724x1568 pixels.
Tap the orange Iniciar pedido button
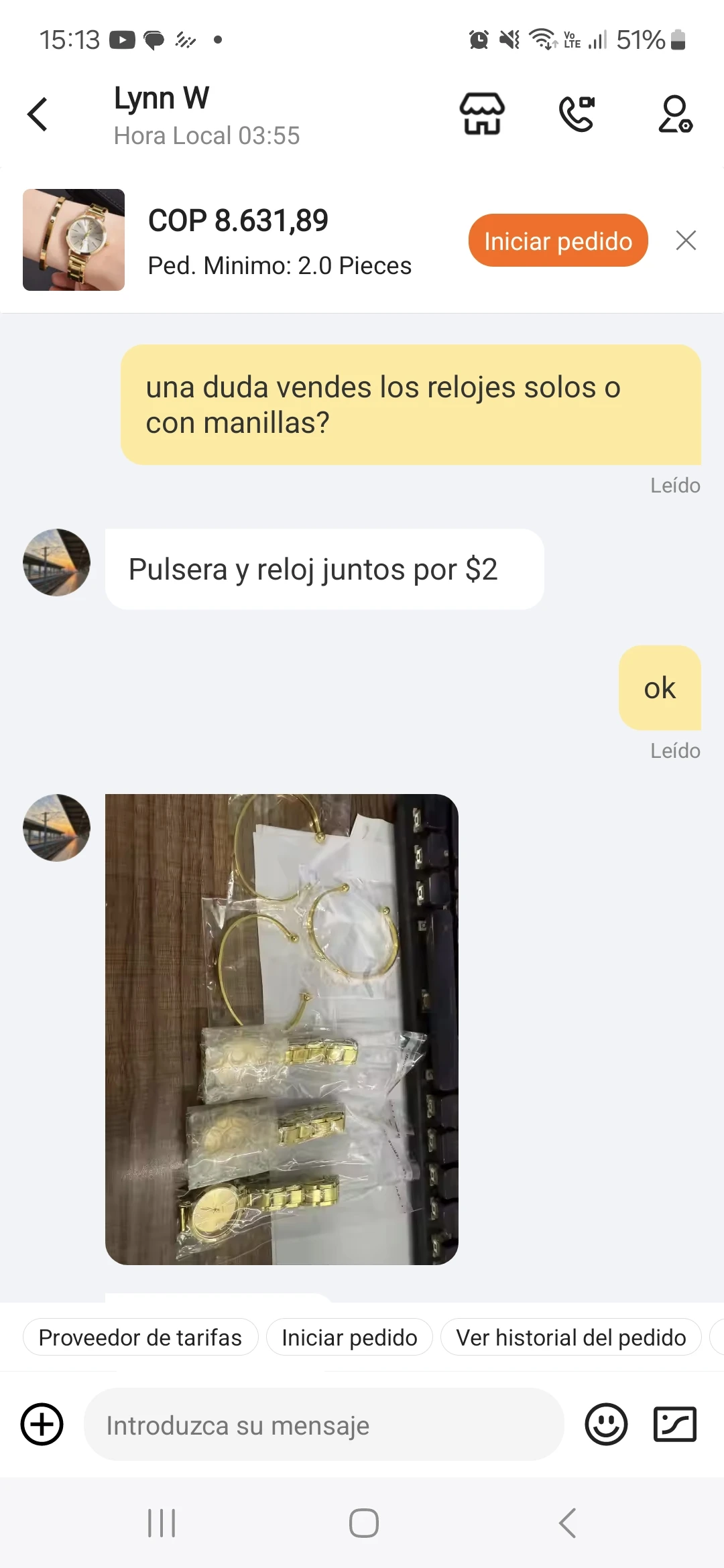pos(558,241)
